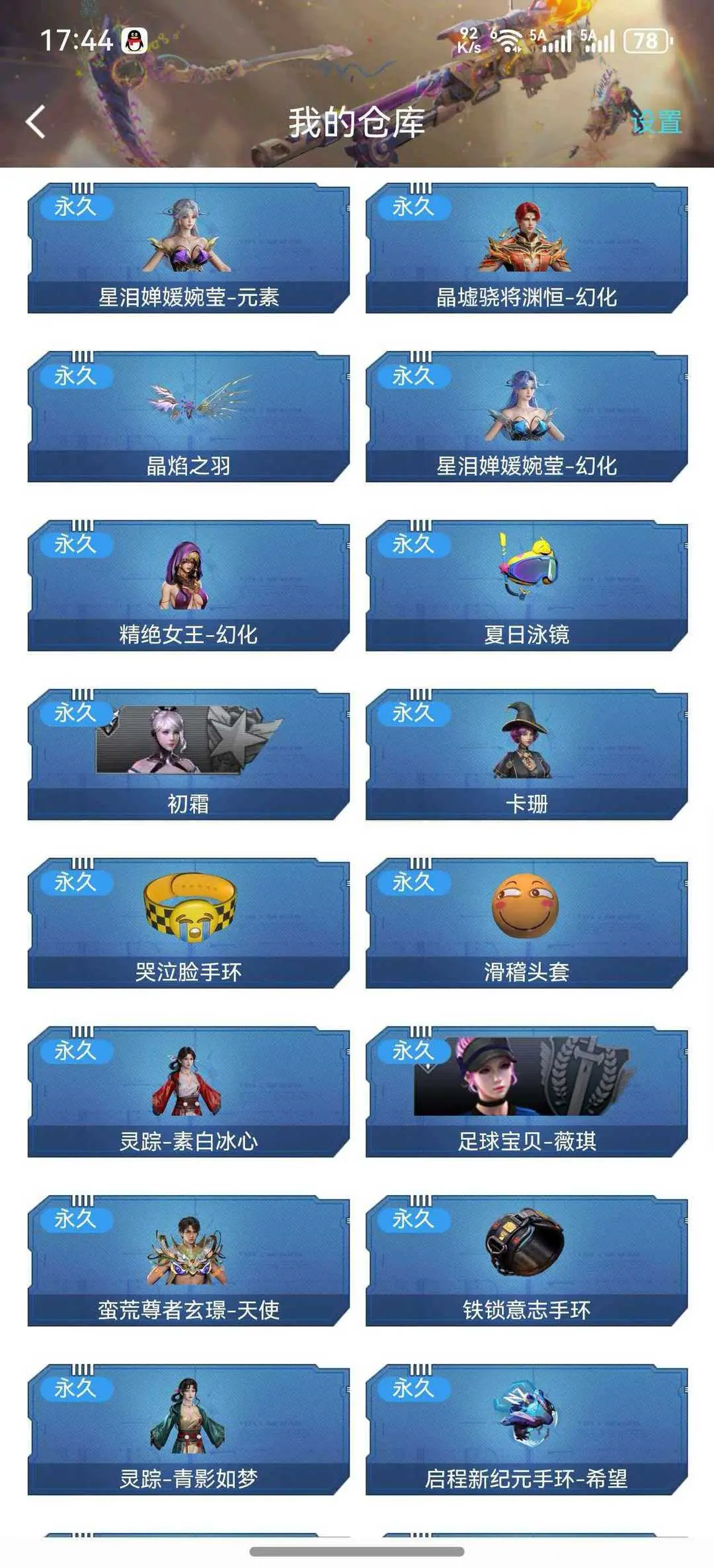
Task: Tap the 精绝女王-幻化 card
Action: pyautogui.click(x=188, y=586)
